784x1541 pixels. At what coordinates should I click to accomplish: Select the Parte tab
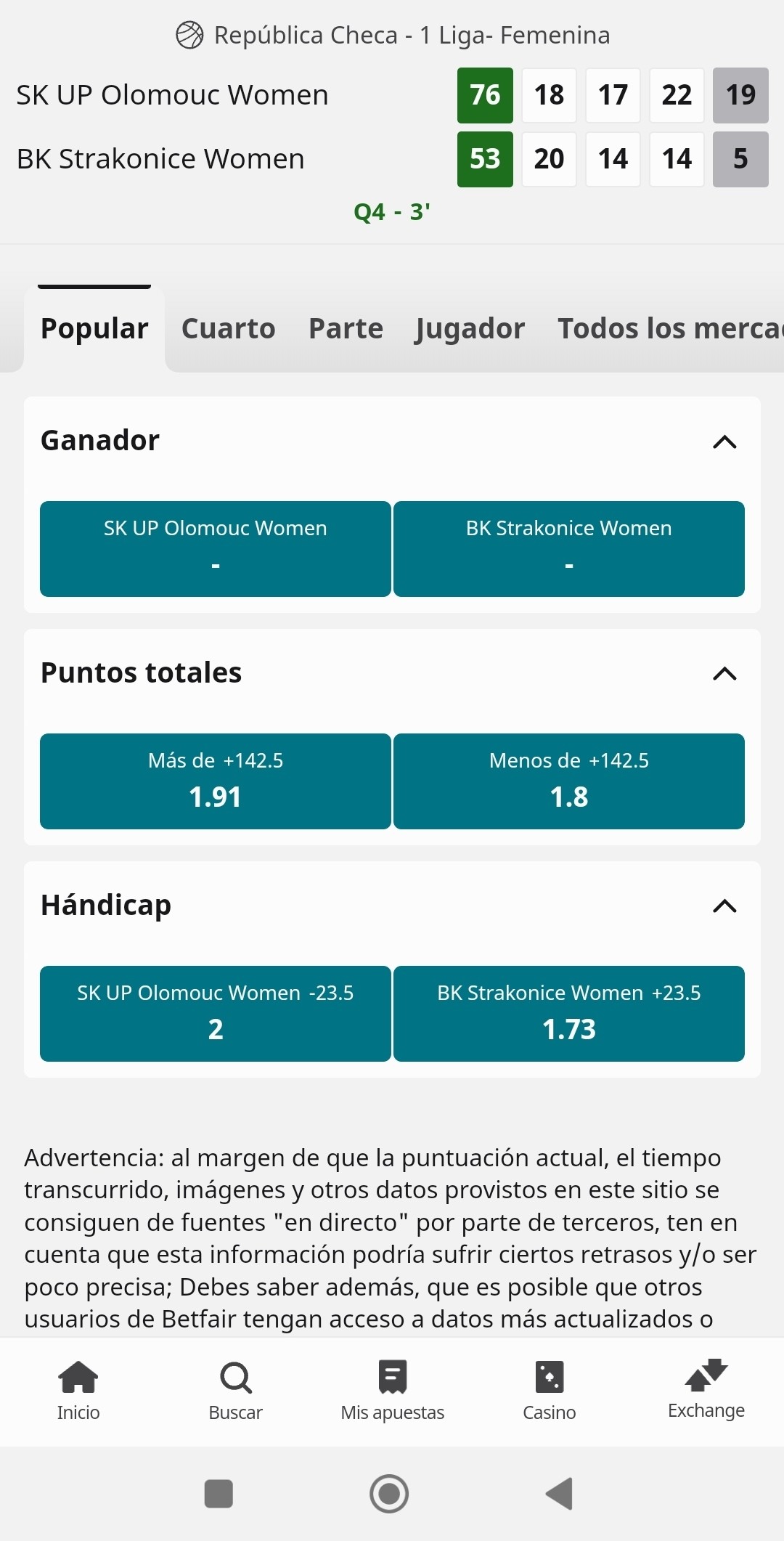(346, 328)
